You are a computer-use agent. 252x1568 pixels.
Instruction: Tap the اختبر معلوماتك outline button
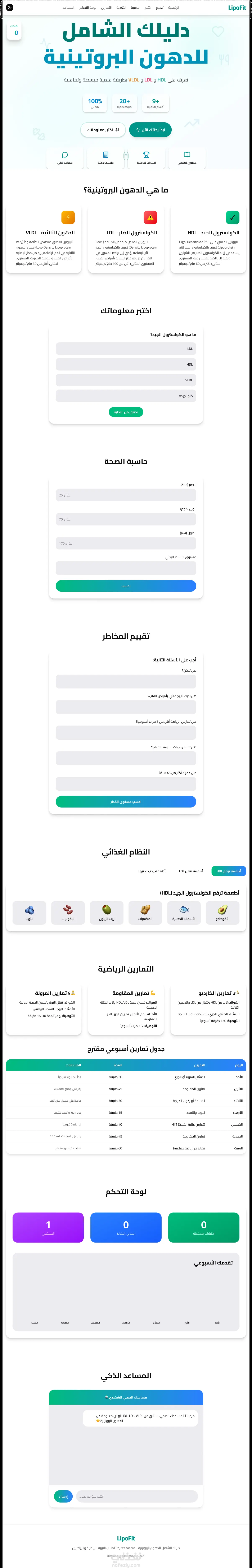(x=103, y=130)
